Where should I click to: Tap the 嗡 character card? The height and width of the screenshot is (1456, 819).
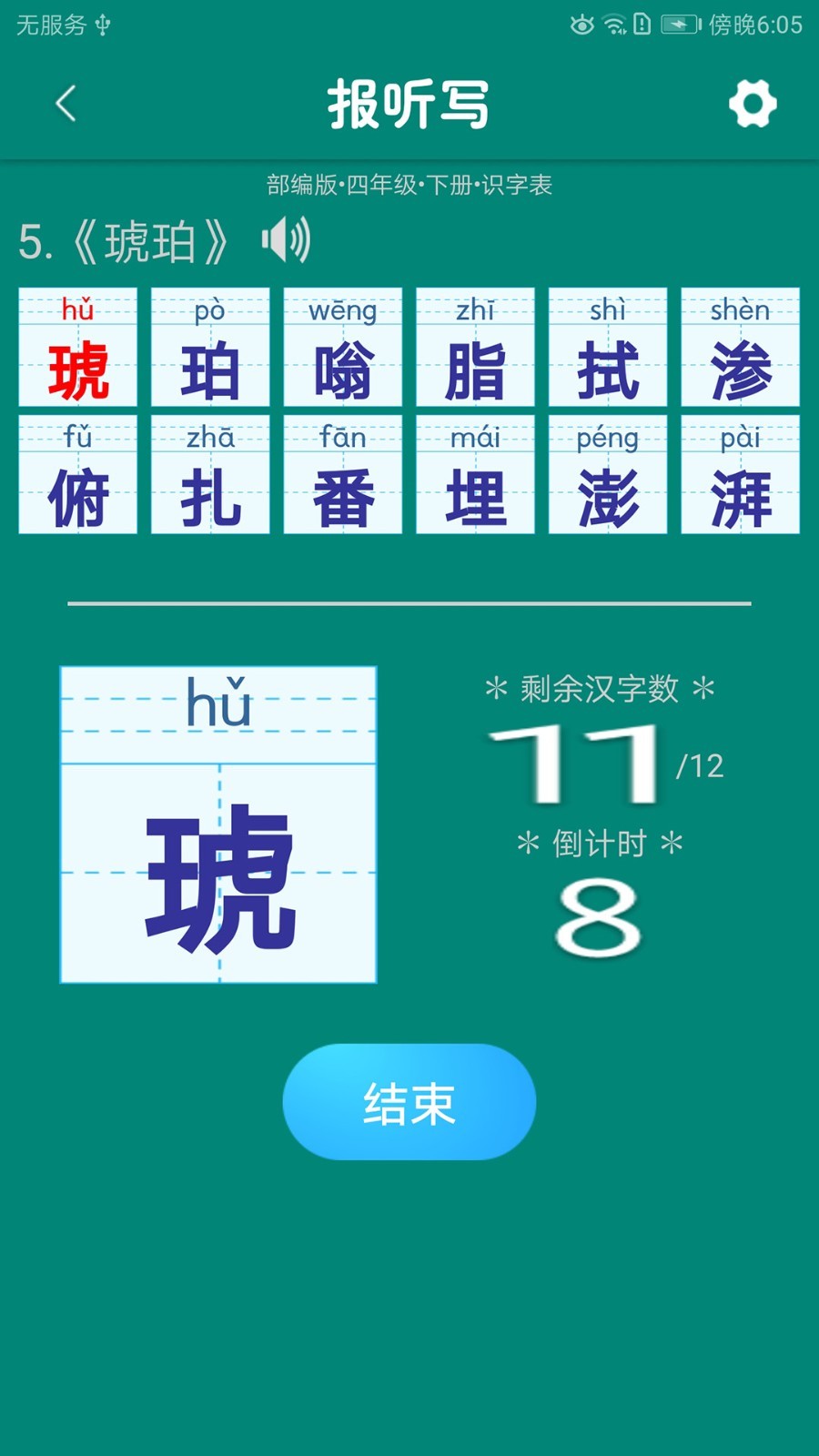coord(343,350)
